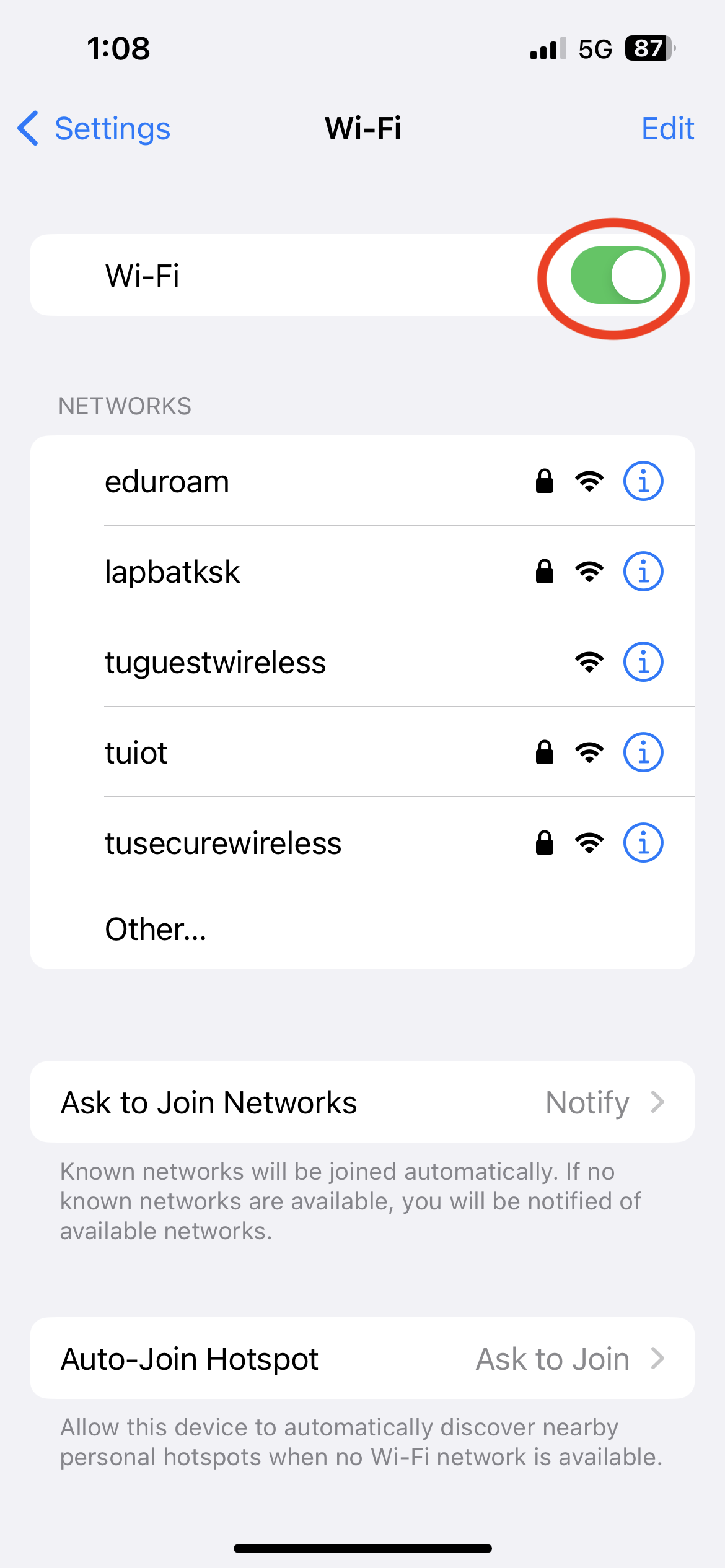This screenshot has width=725, height=1568.
Task: Turn off the Wi-Fi switch
Action: [617, 276]
